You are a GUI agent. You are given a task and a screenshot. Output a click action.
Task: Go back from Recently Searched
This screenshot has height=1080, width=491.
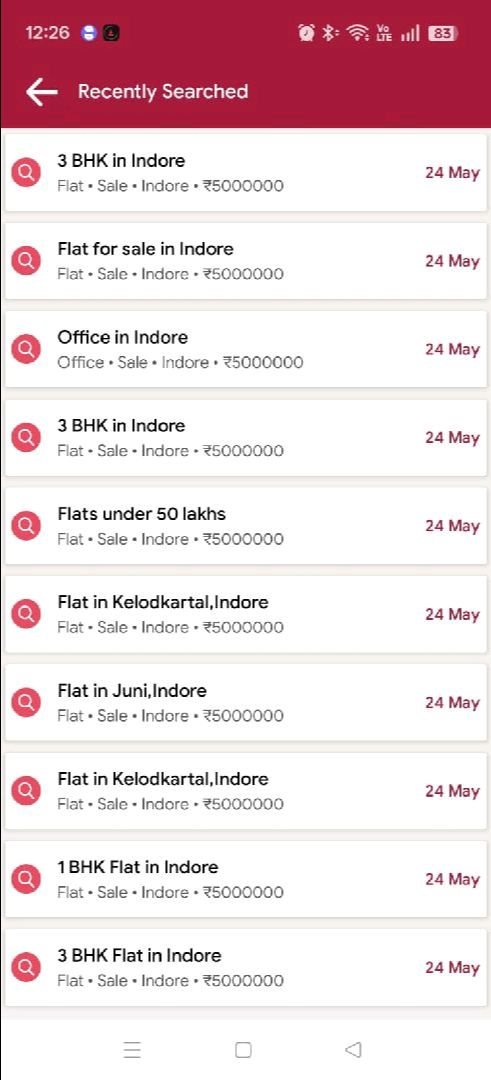pos(41,92)
